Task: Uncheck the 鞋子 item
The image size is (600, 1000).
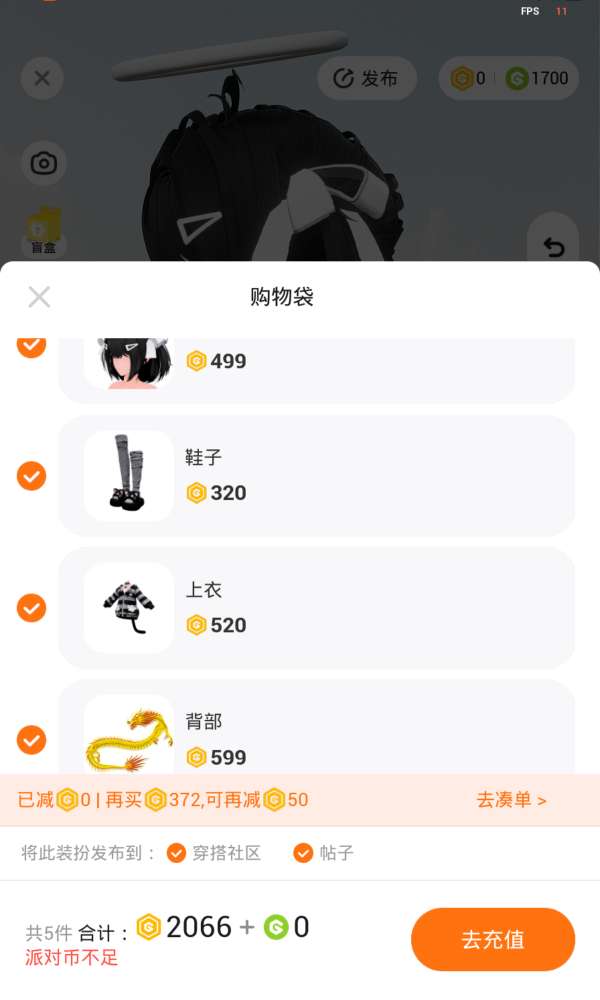Action: coord(32,476)
